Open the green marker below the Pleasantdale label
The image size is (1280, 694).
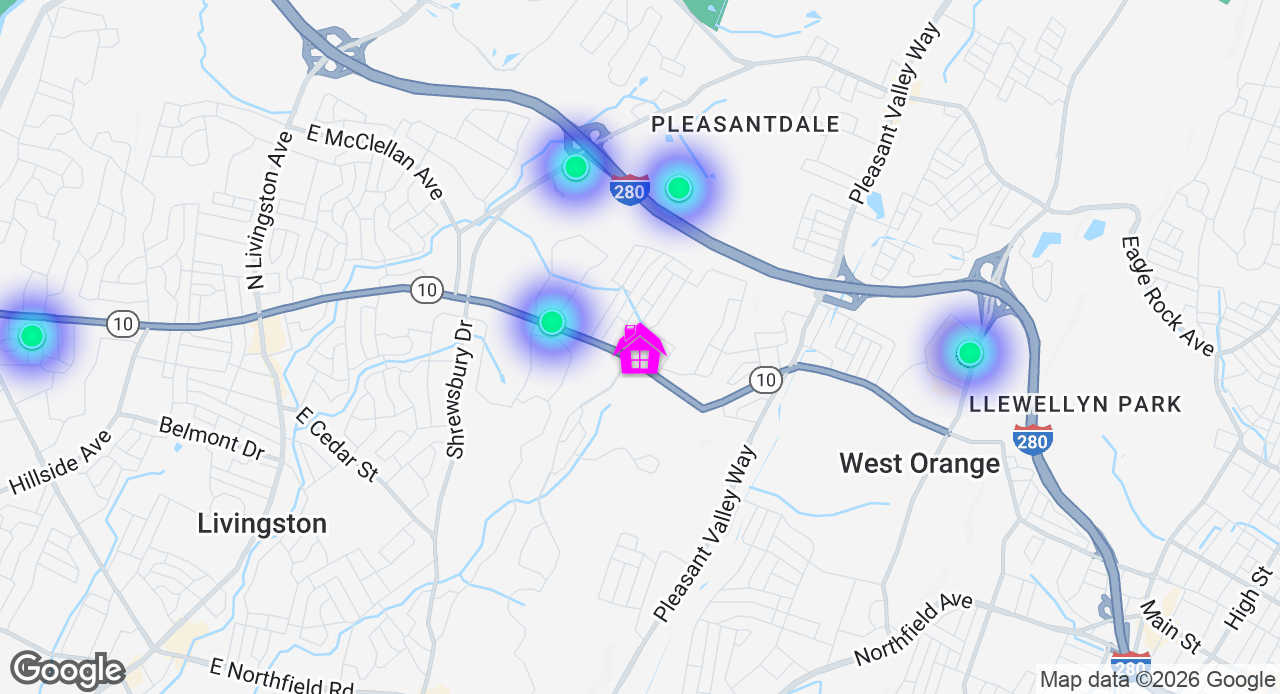[679, 188]
